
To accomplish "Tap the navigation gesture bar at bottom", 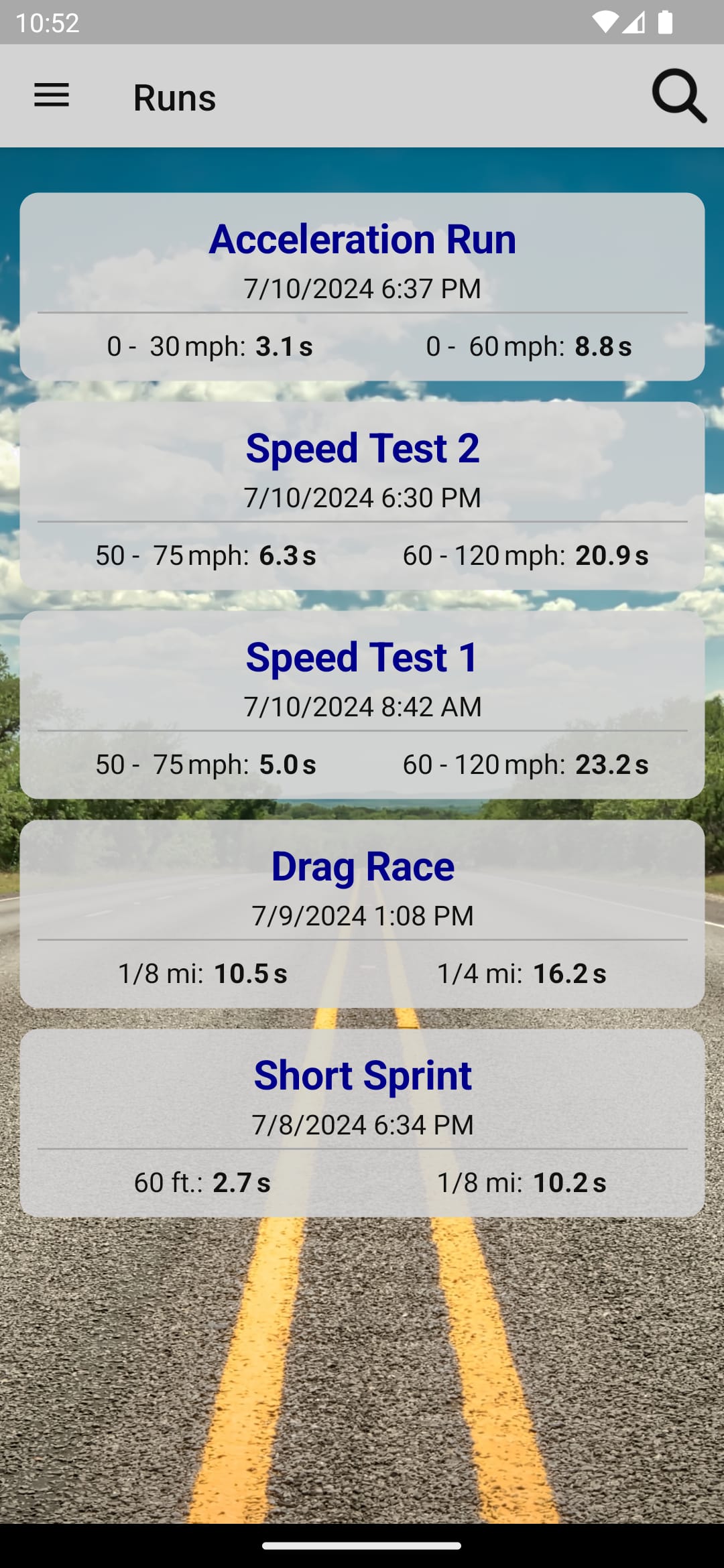I will point(362,1546).
